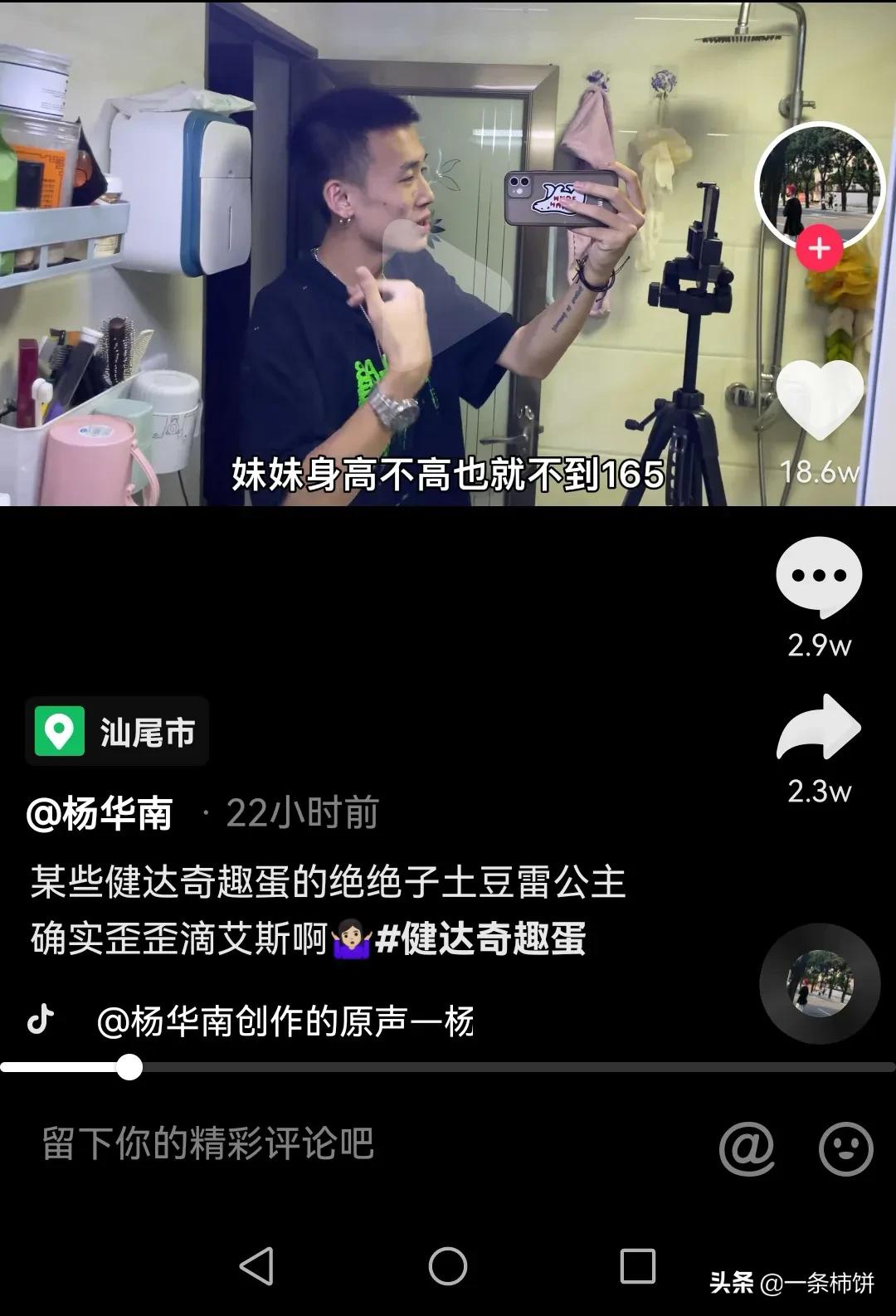Open @杨华南's profile from the username

tap(100, 813)
